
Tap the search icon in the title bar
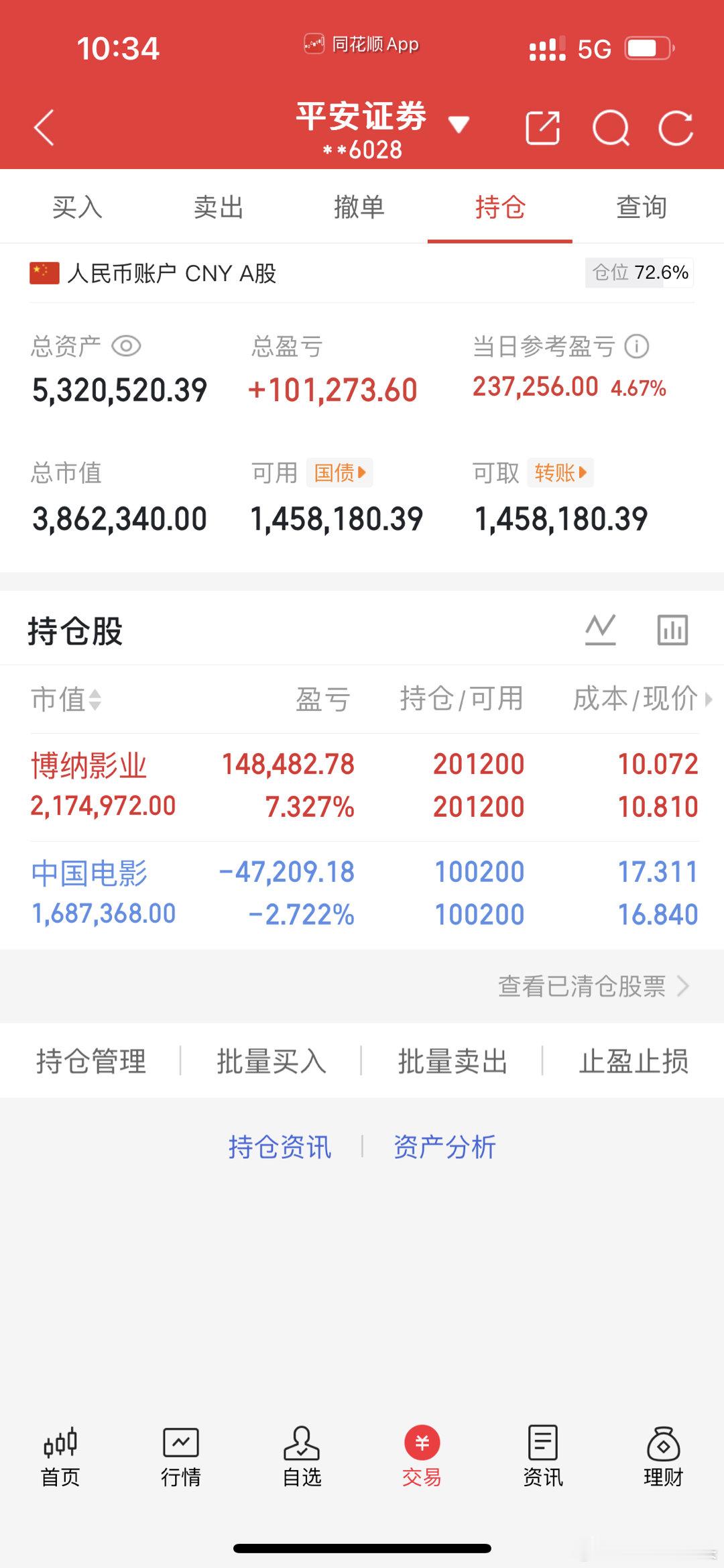click(611, 127)
